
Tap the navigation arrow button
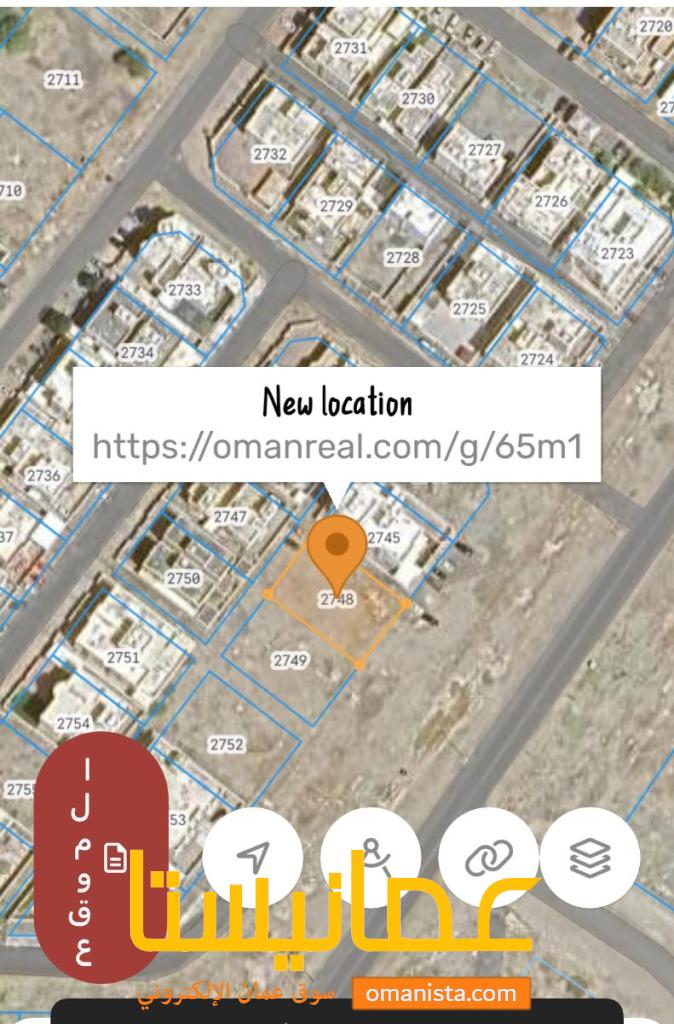pos(253,857)
